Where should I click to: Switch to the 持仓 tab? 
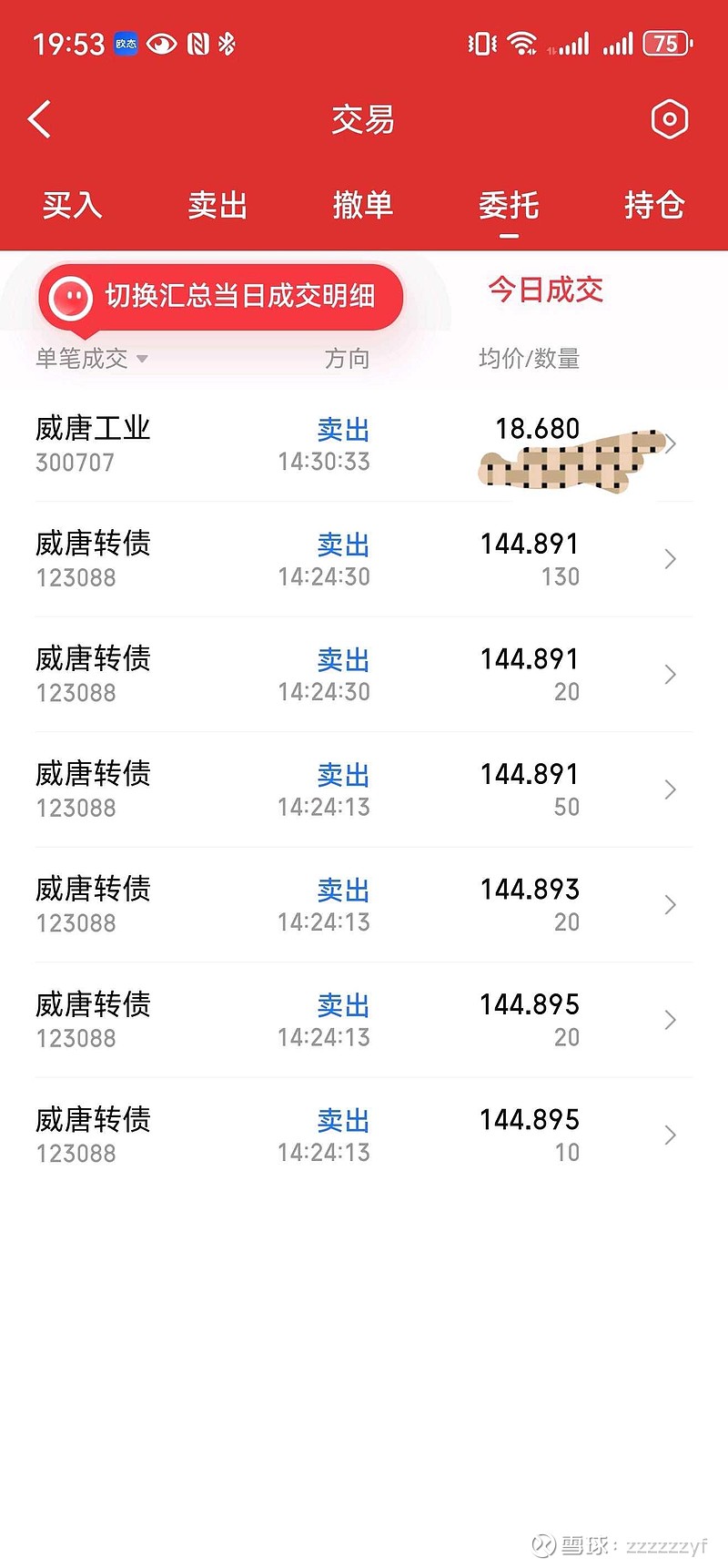653,206
